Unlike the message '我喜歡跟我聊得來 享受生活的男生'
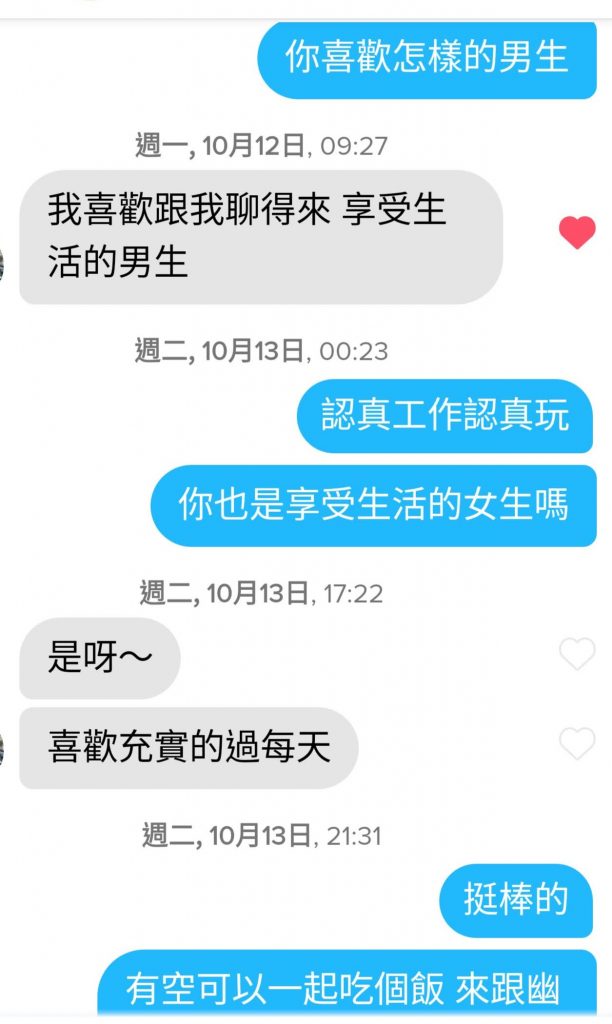This screenshot has height=1024, width=612. [x=577, y=233]
